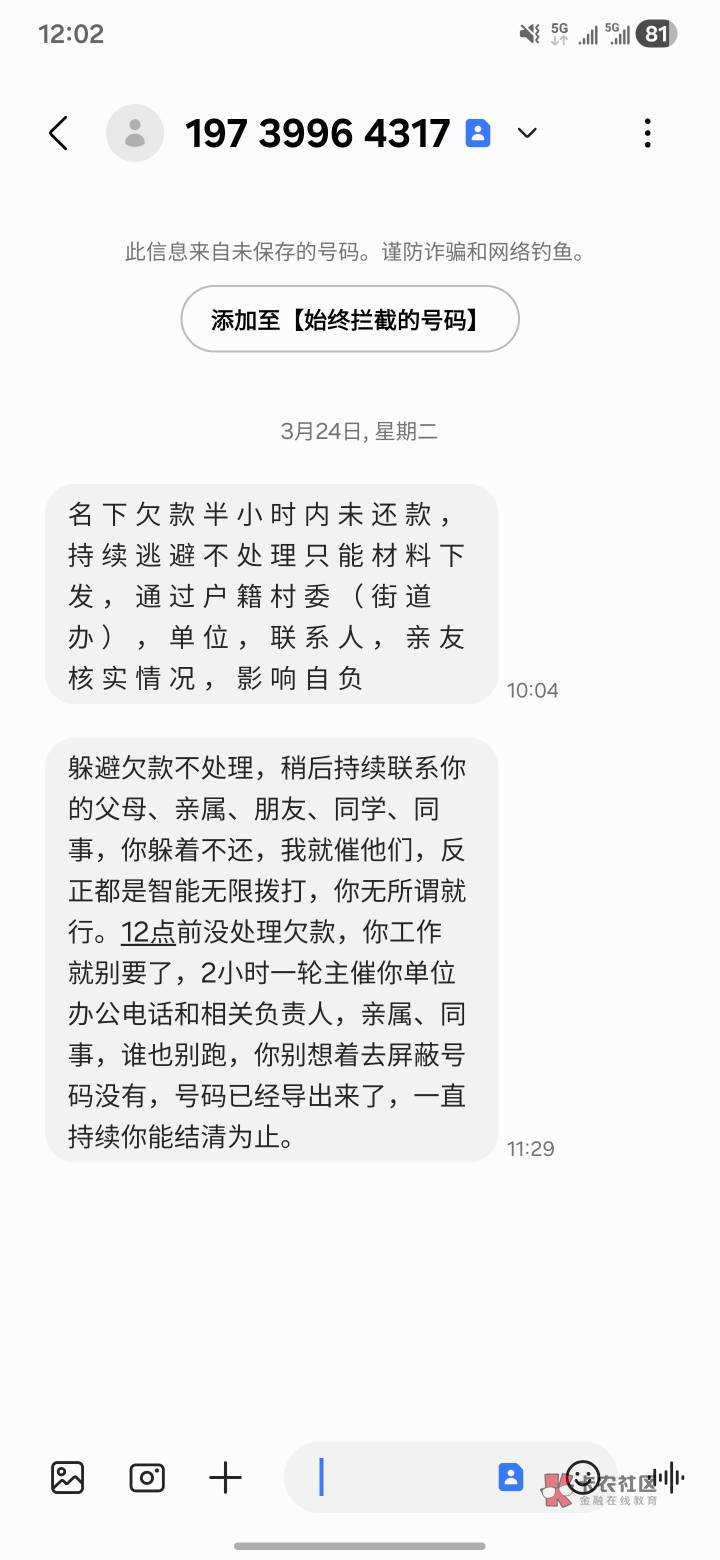The width and height of the screenshot is (720, 1560).
Task: Open the emoji sticker icon
Action: 583,1477
